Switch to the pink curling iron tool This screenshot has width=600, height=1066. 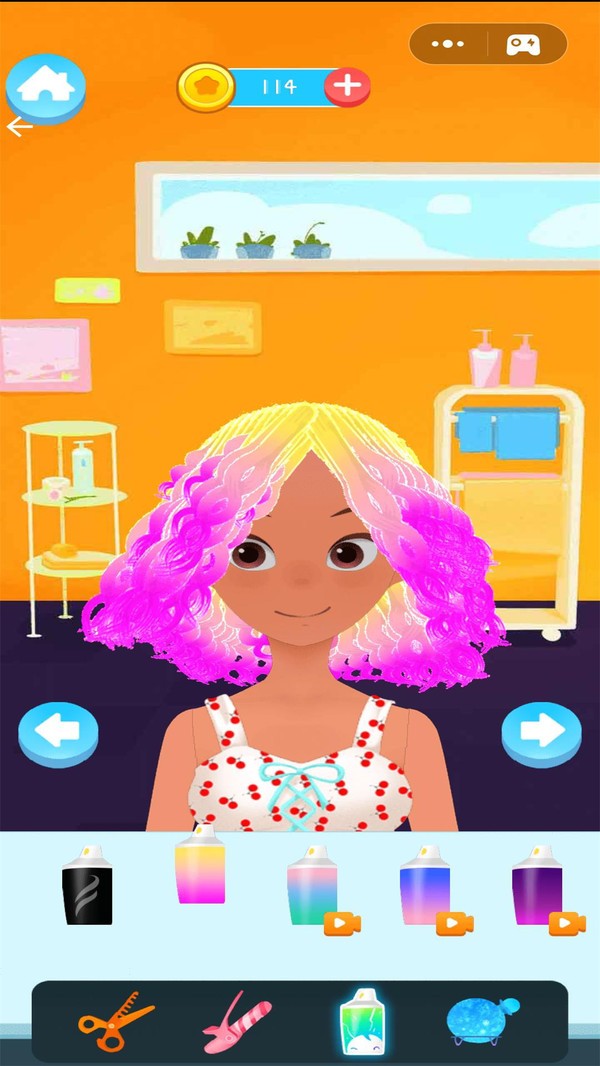pyautogui.click(x=236, y=1022)
